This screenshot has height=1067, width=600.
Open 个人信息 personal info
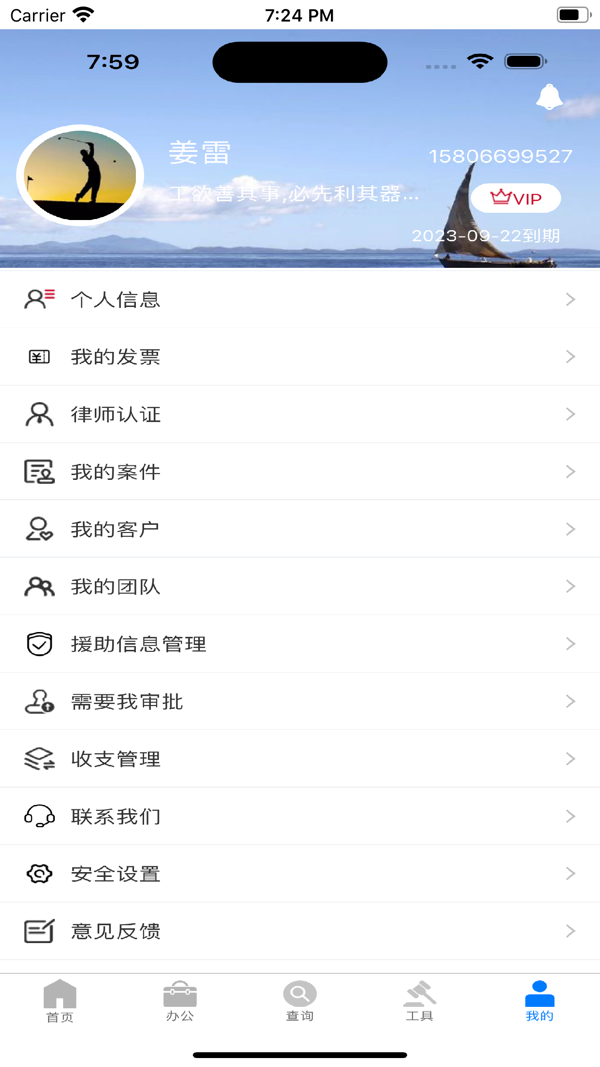300,299
